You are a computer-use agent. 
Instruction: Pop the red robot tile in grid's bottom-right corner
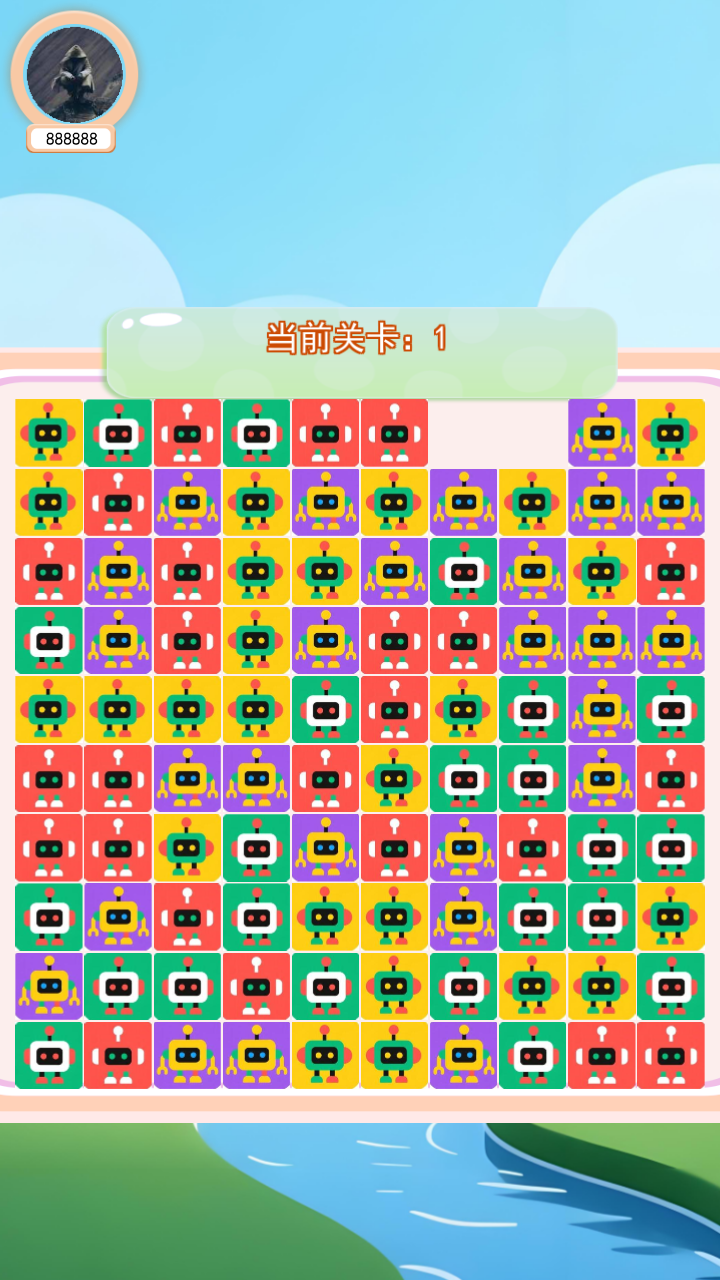click(x=671, y=1055)
